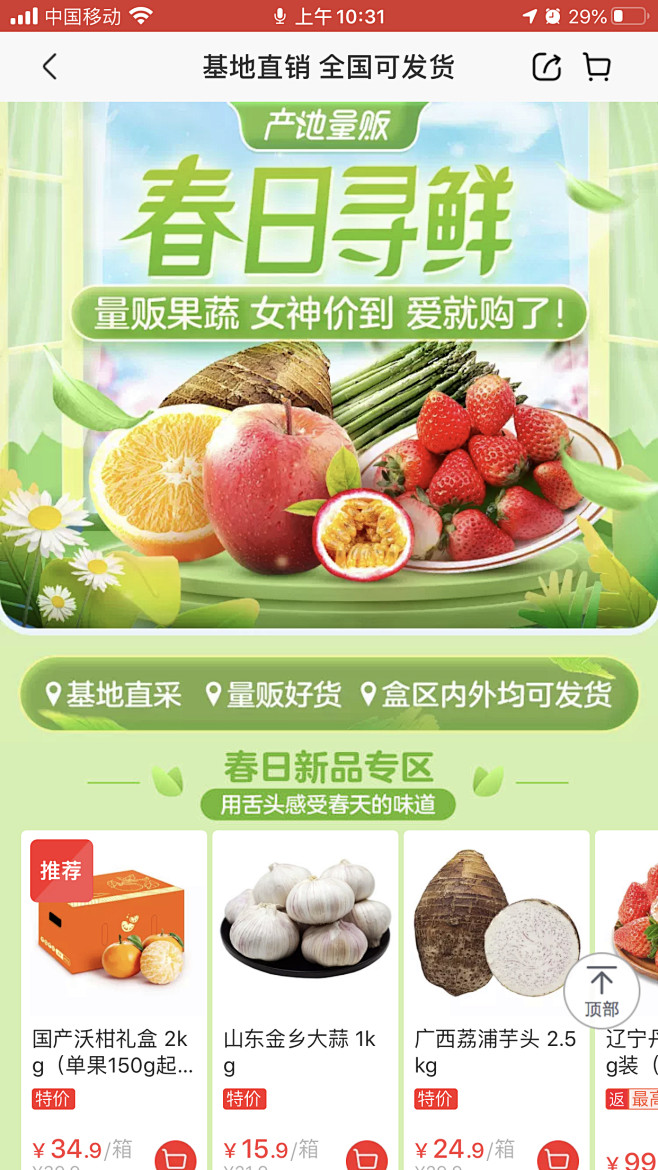Add 广西荔浦芋头 to cart
Screen dimensions: 658x1170
[x=557, y=1156]
